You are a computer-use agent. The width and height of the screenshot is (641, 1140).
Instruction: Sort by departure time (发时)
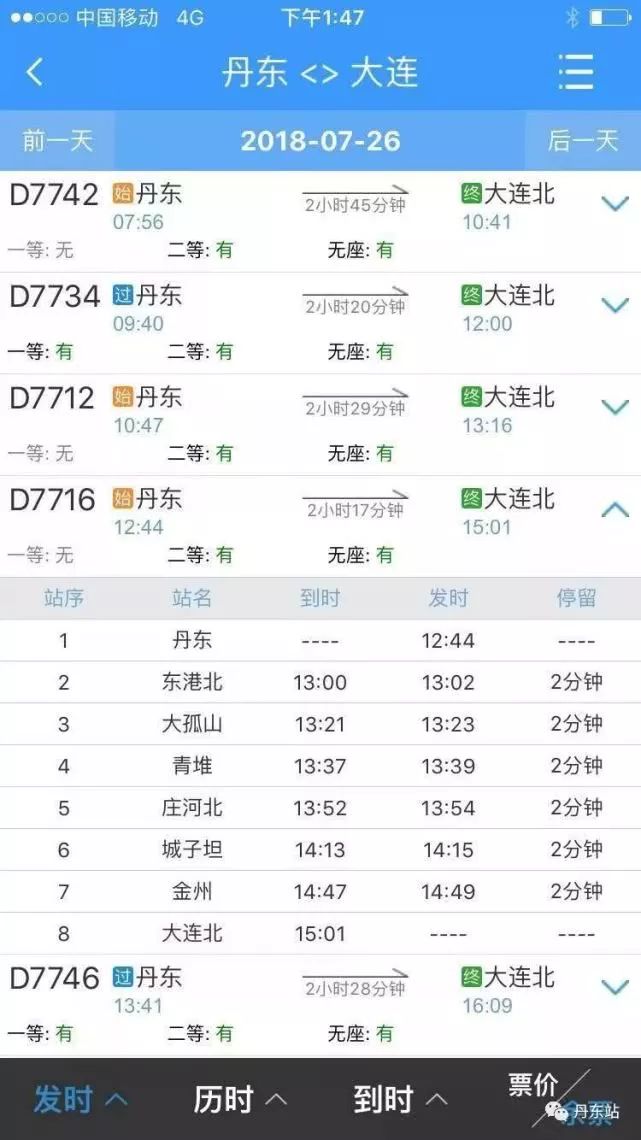click(80, 1099)
